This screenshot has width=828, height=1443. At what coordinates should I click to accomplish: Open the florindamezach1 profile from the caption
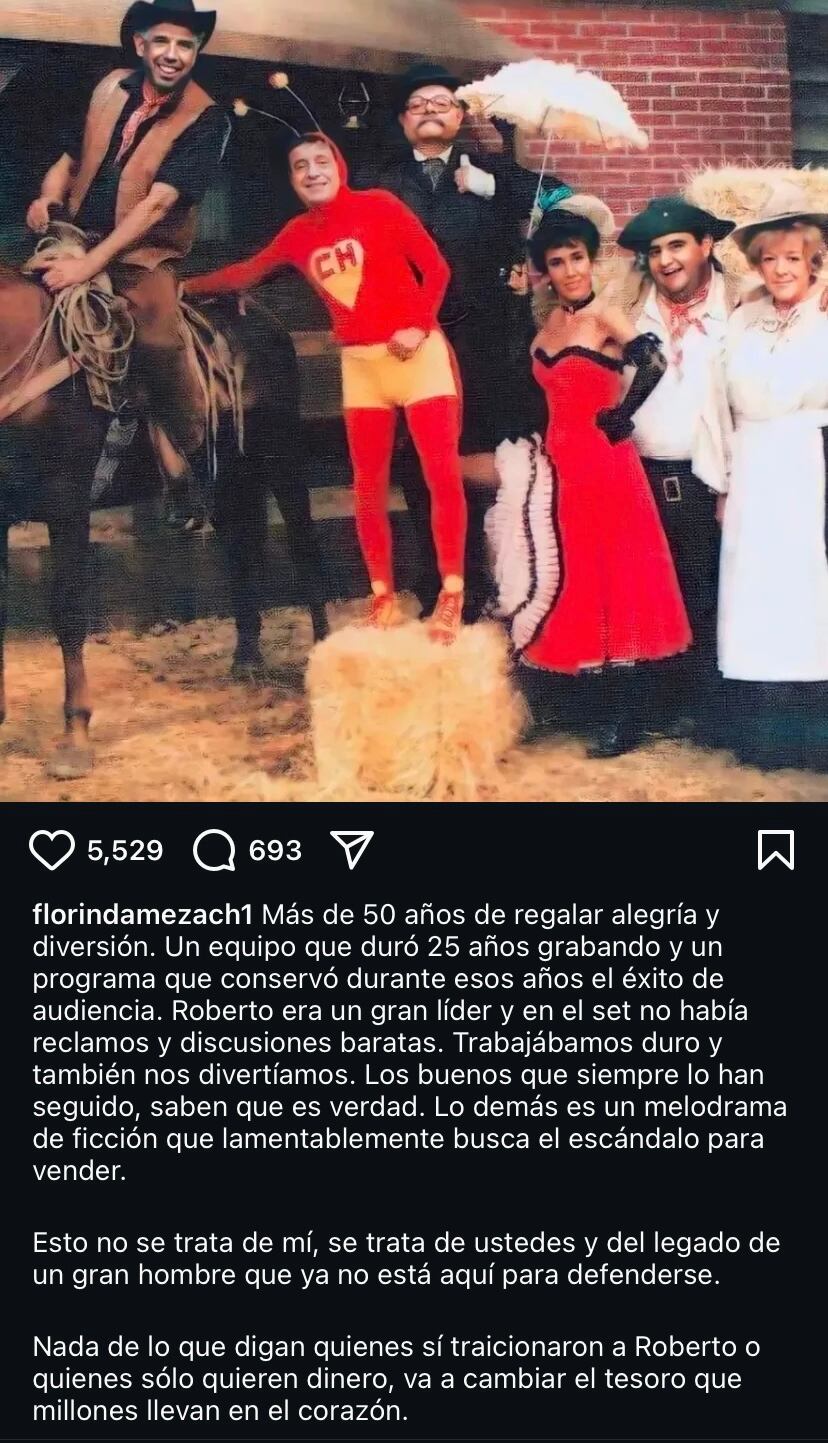click(143, 914)
